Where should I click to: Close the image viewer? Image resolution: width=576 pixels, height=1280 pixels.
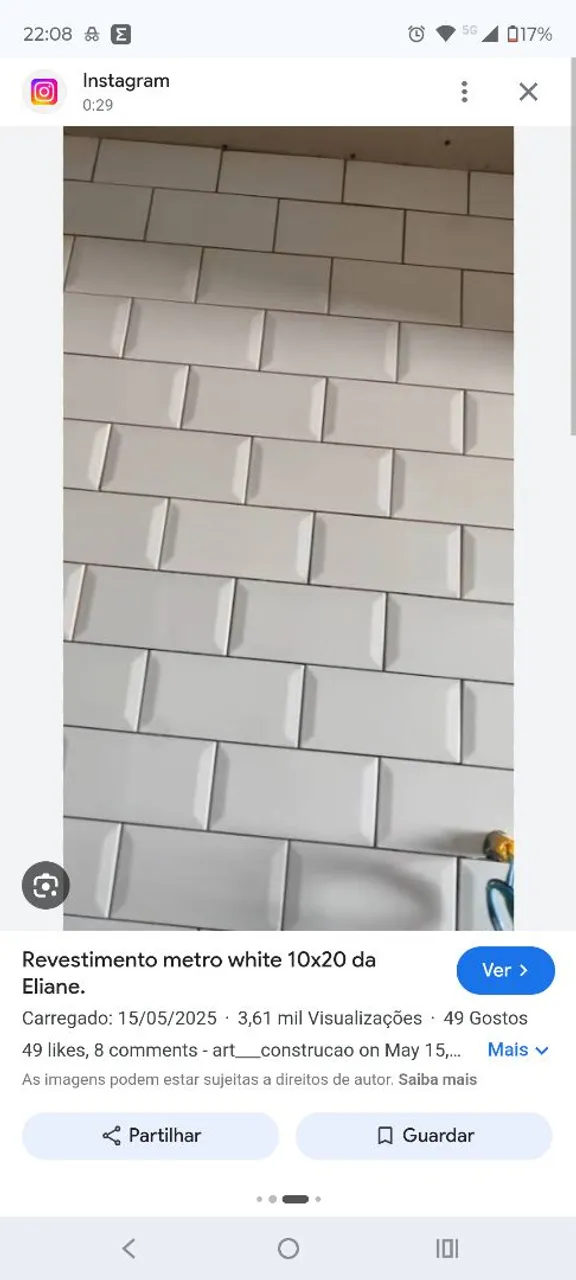(x=528, y=92)
